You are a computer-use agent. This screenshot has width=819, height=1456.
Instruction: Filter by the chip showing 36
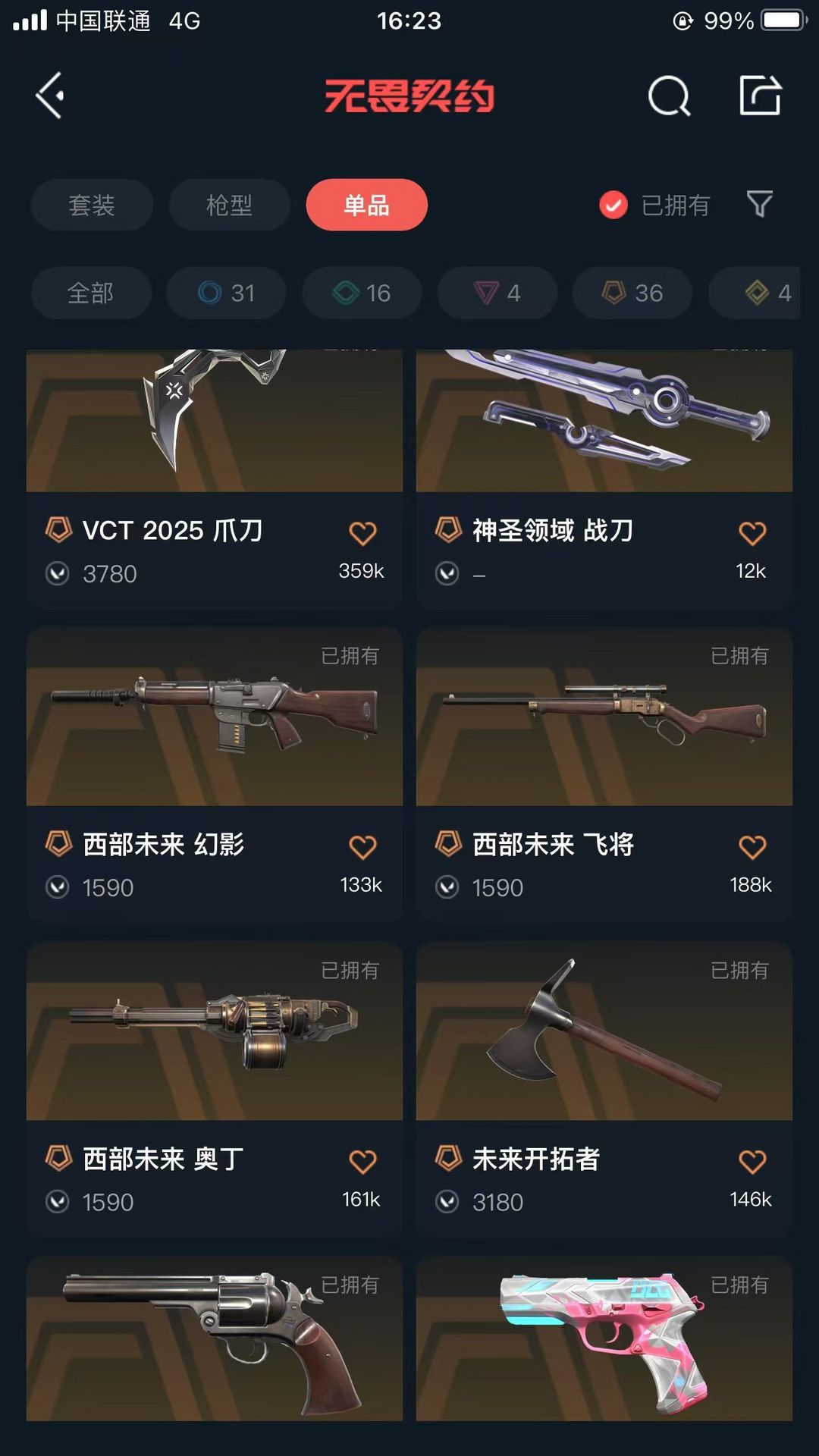click(632, 293)
